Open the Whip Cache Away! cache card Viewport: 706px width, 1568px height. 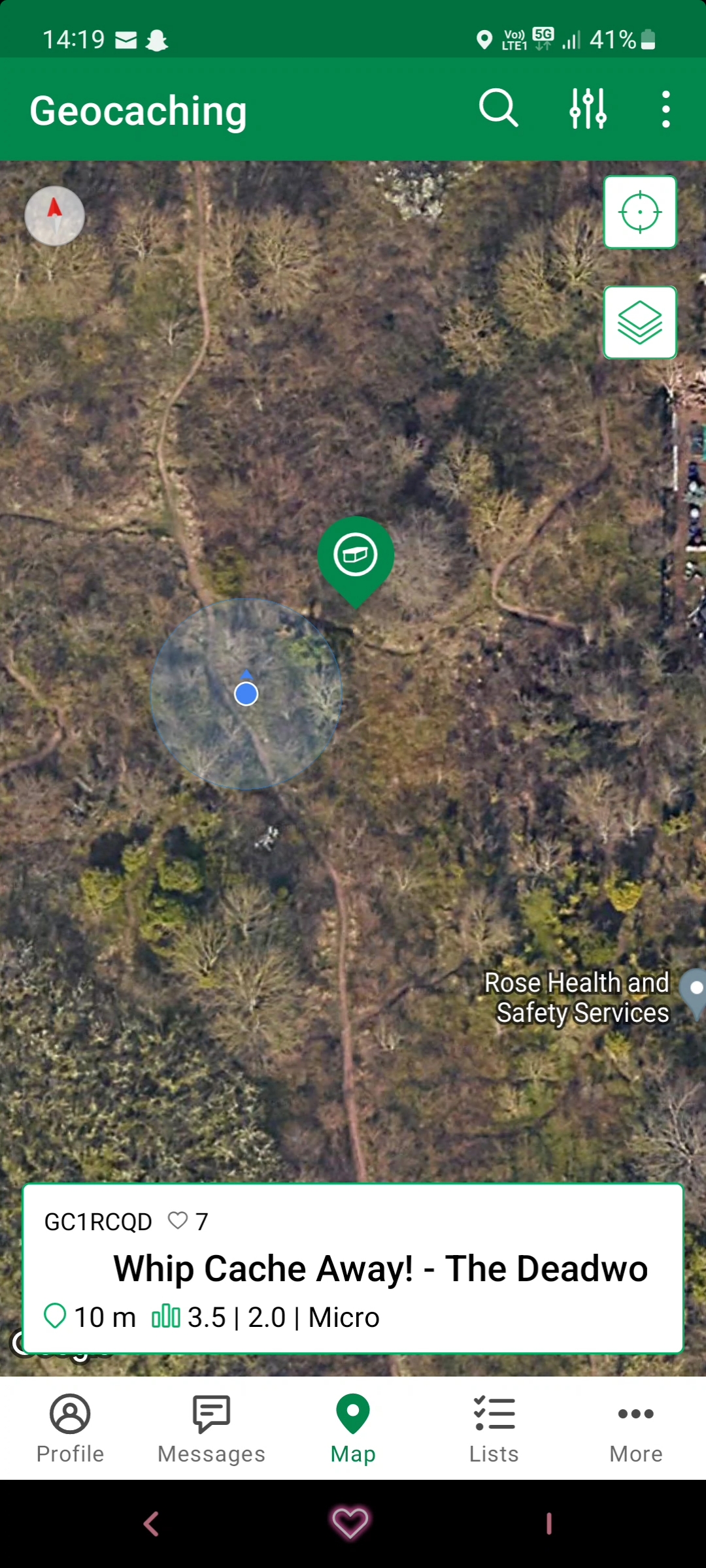pos(353,1269)
